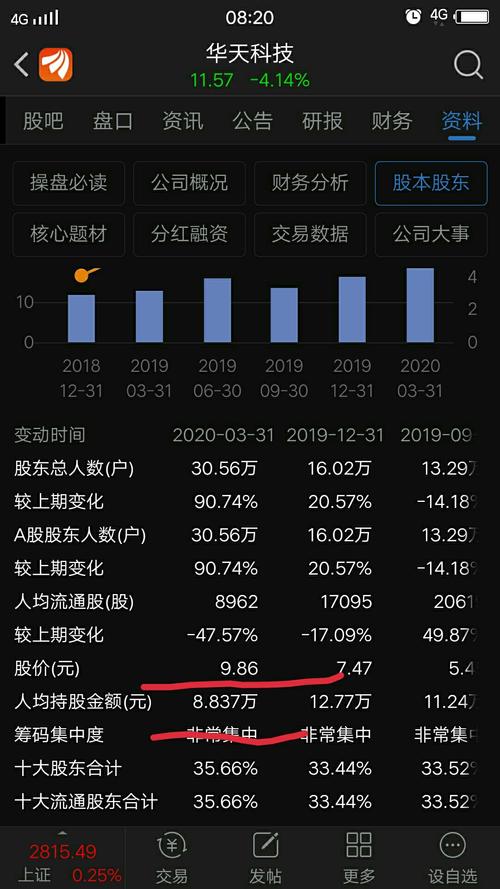
Task: Open 公司大事 section
Action: click(431, 234)
